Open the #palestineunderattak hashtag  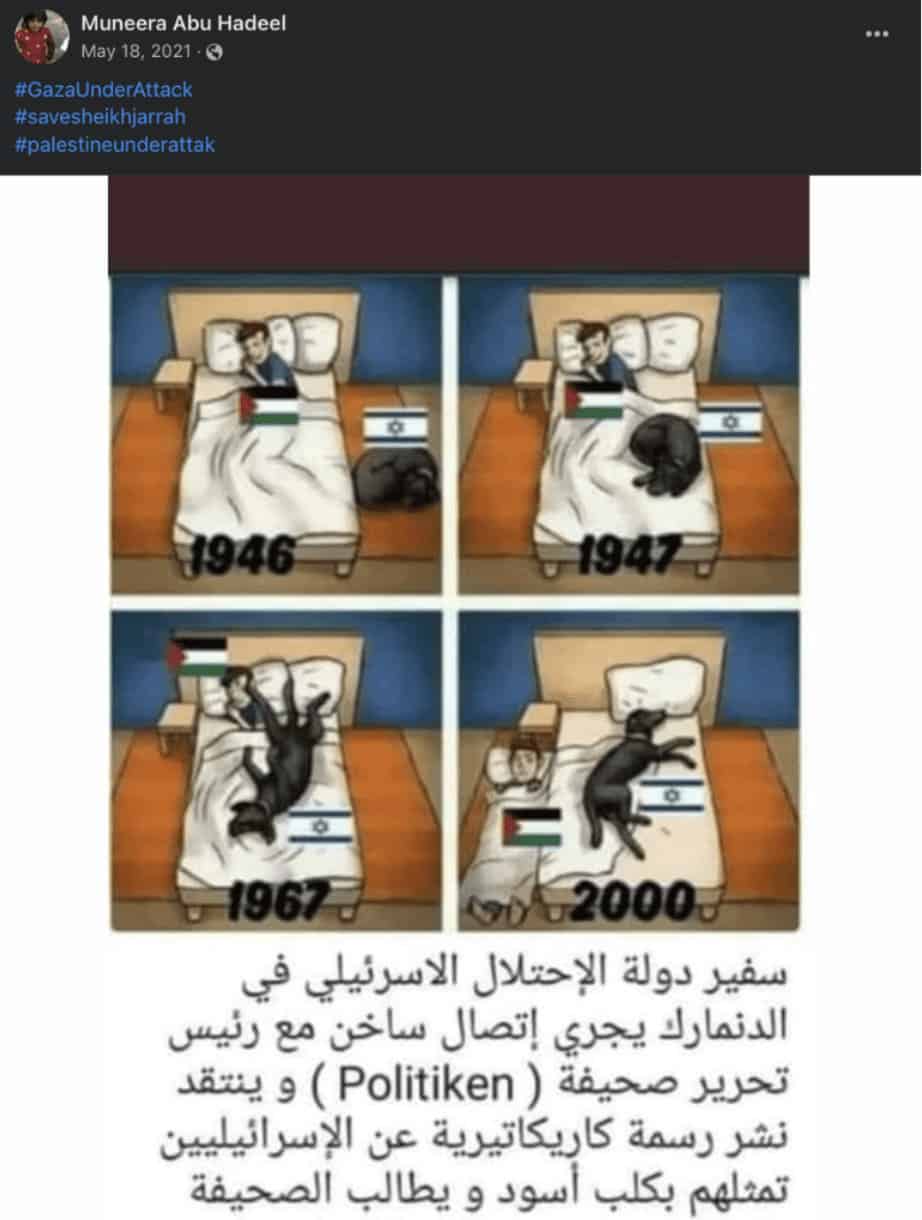pyautogui.click(x=115, y=145)
